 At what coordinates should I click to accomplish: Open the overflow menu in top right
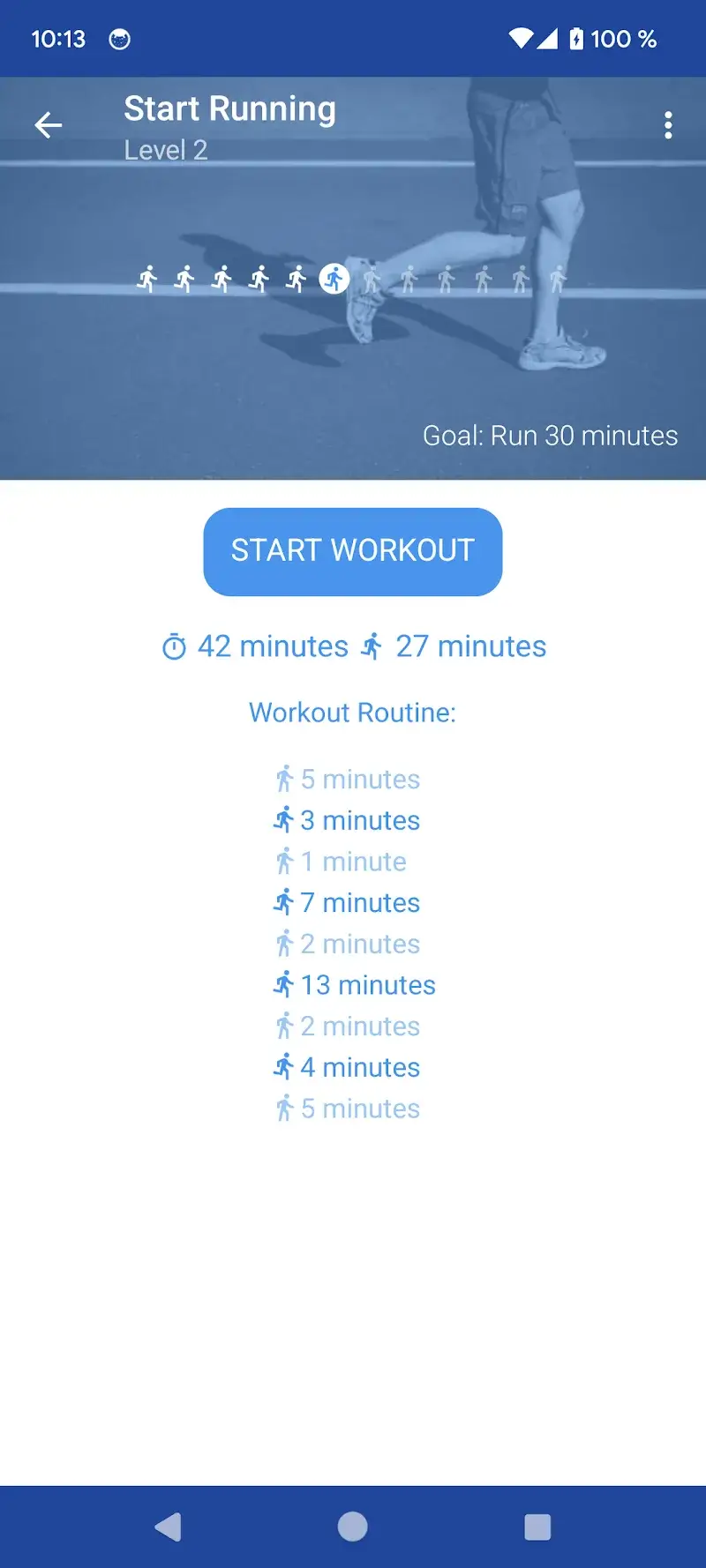[668, 125]
